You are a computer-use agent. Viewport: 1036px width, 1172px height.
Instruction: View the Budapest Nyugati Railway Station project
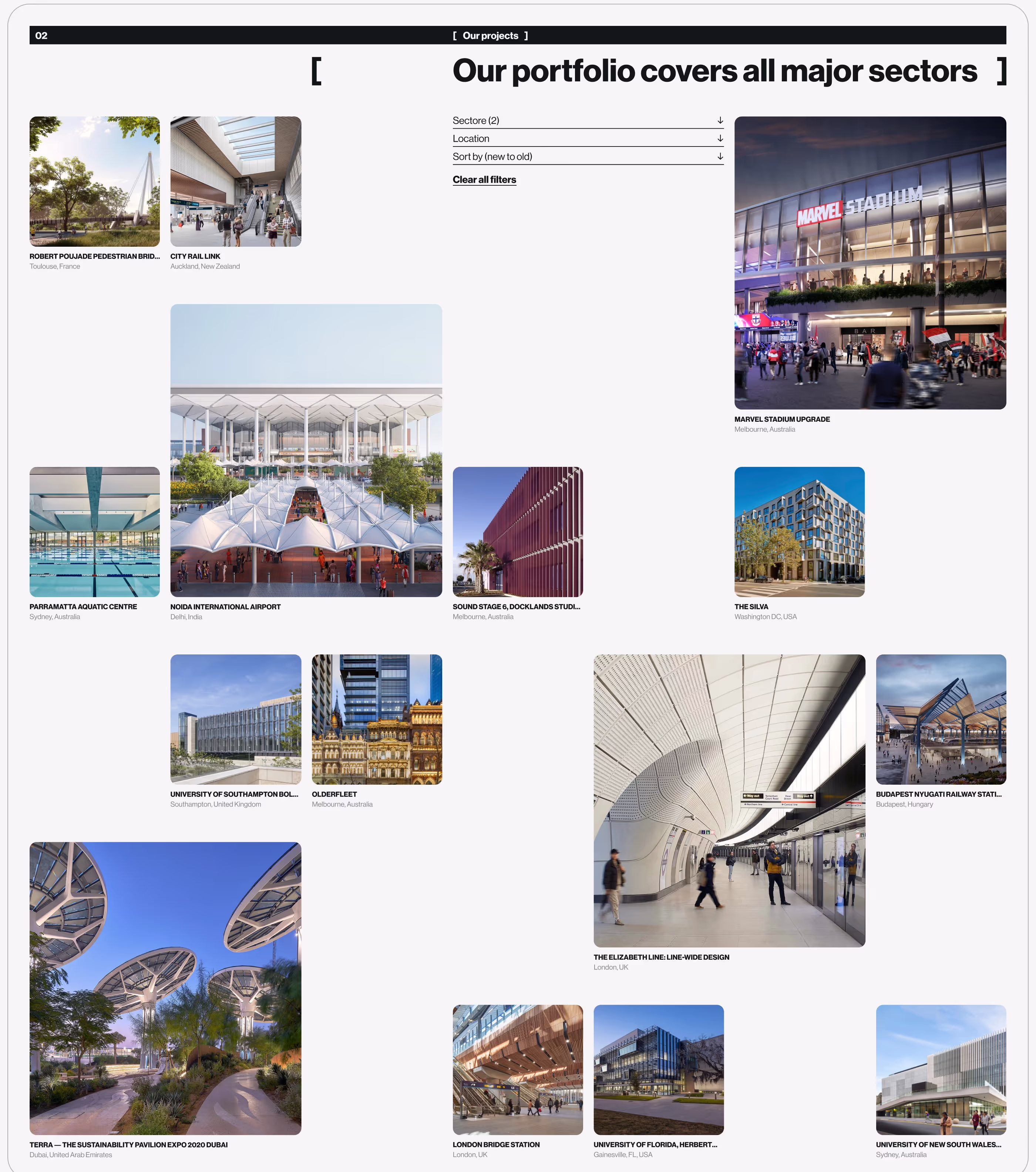coord(941,719)
